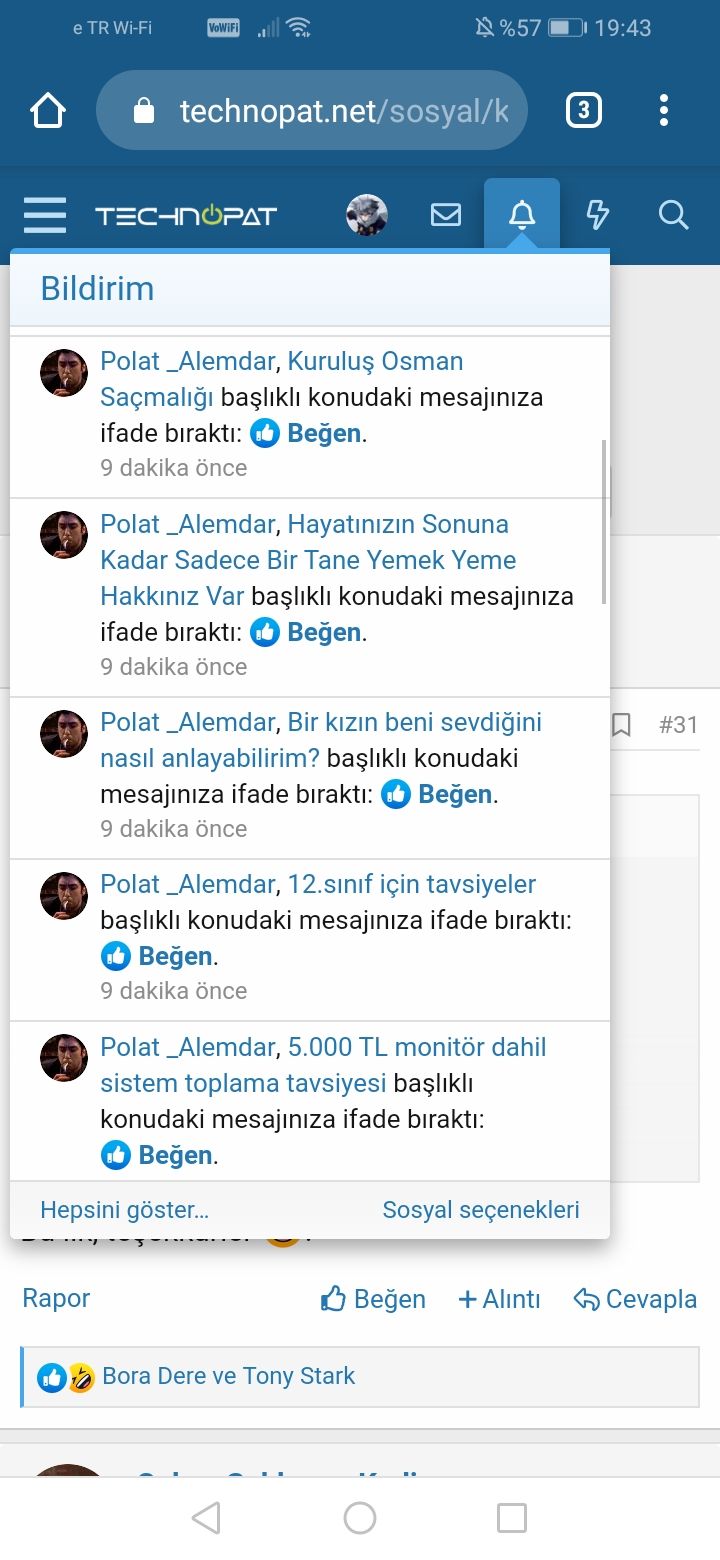Open the lightning what's new icon
Viewport: 720px width, 1560px height.
pos(597,215)
